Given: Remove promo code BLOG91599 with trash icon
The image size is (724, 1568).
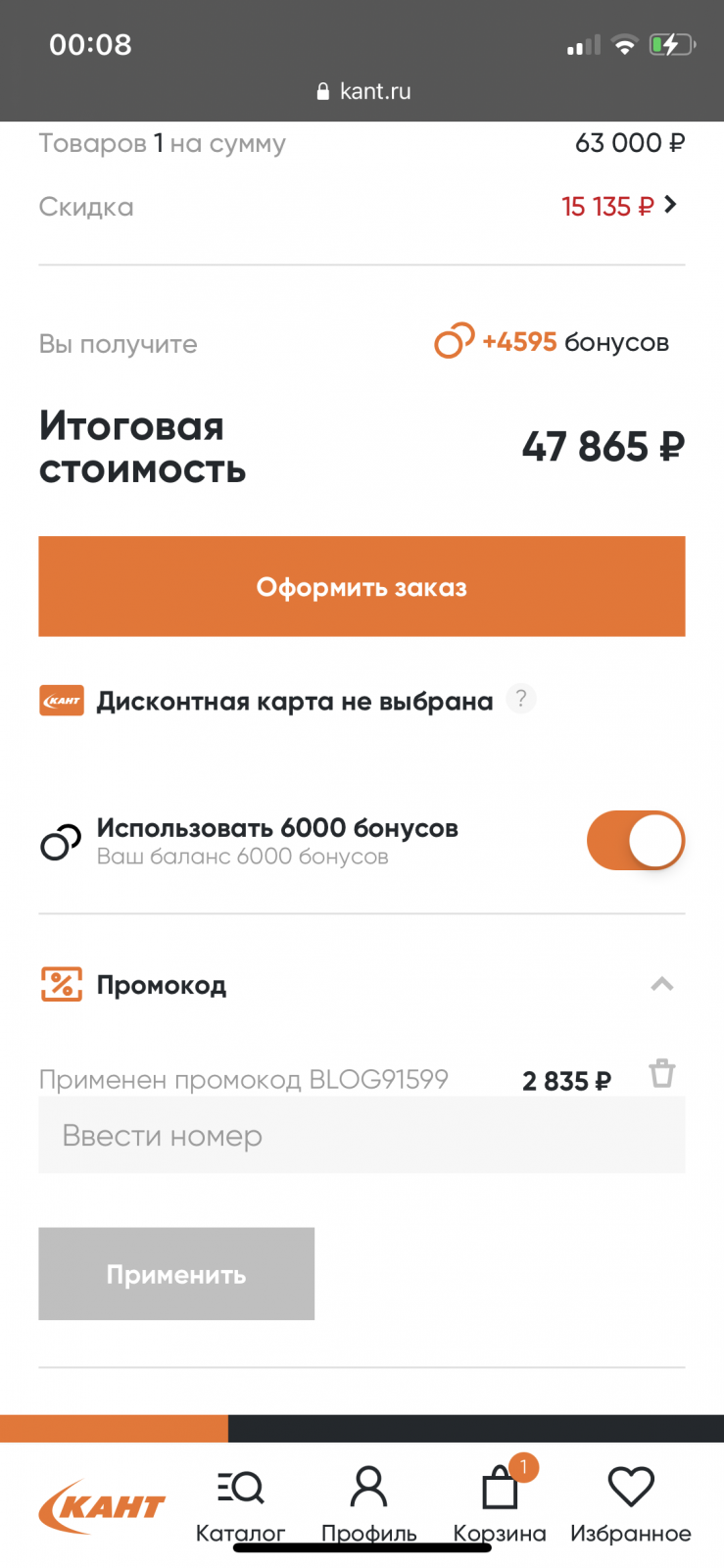Looking at the screenshot, I should (x=662, y=1073).
